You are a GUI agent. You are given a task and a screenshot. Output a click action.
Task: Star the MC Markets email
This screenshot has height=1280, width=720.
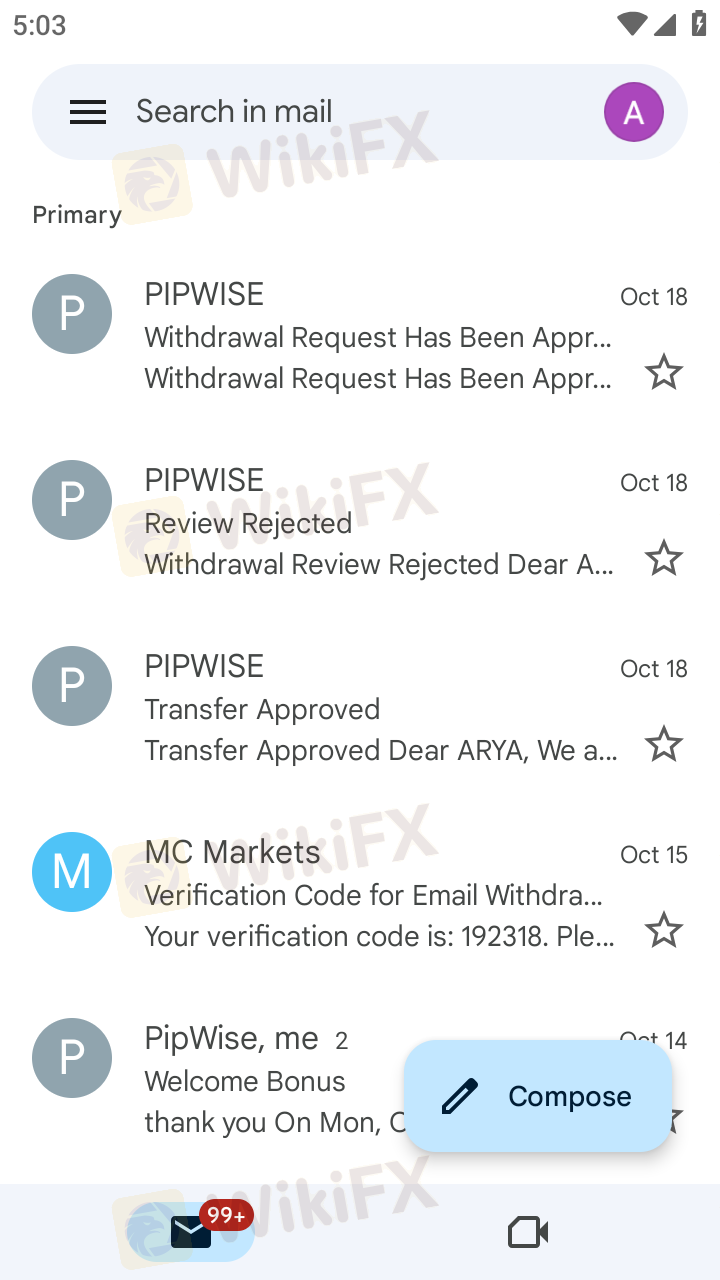tap(664, 931)
